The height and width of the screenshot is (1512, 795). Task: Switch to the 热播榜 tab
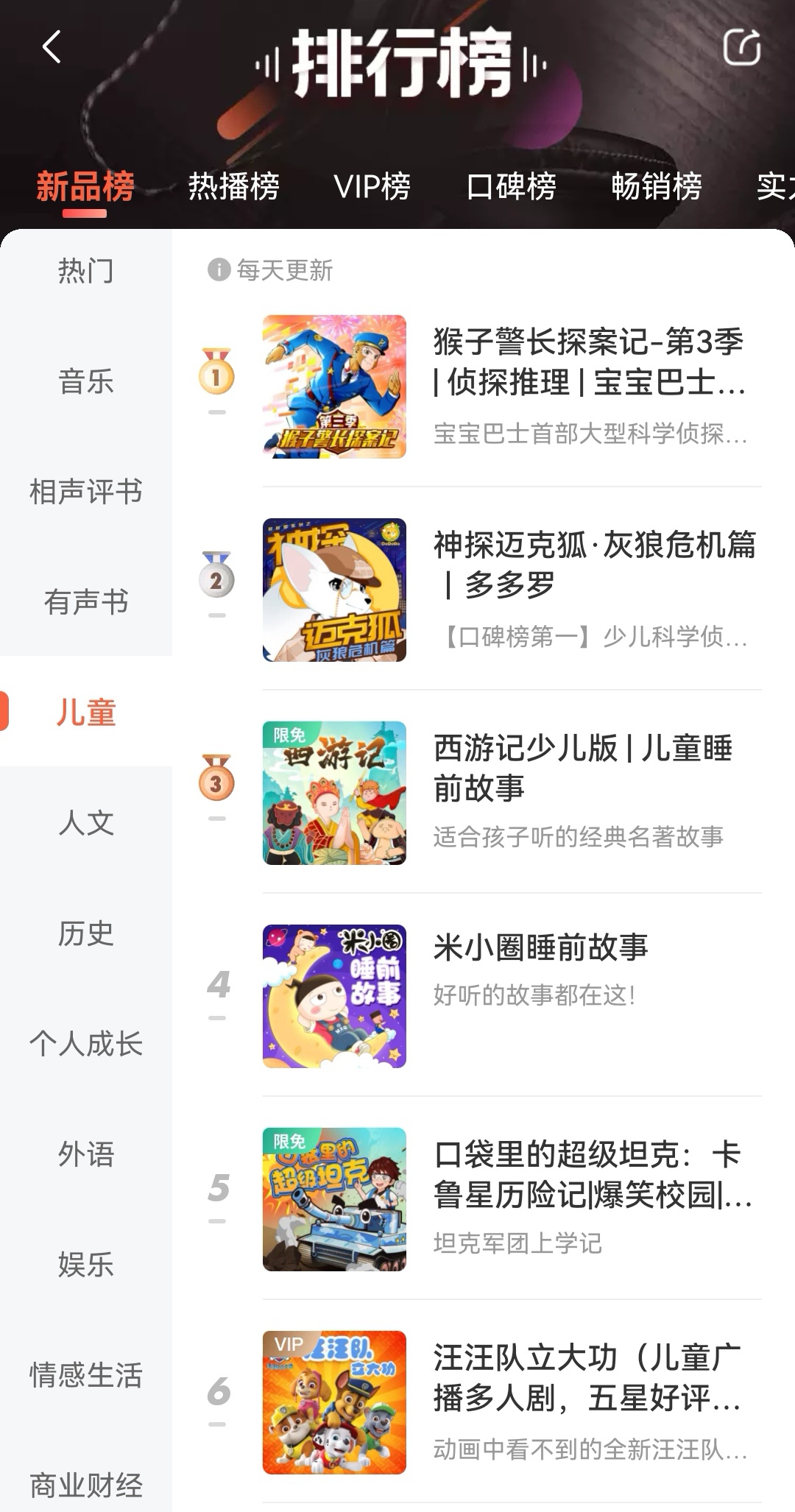[x=233, y=186]
